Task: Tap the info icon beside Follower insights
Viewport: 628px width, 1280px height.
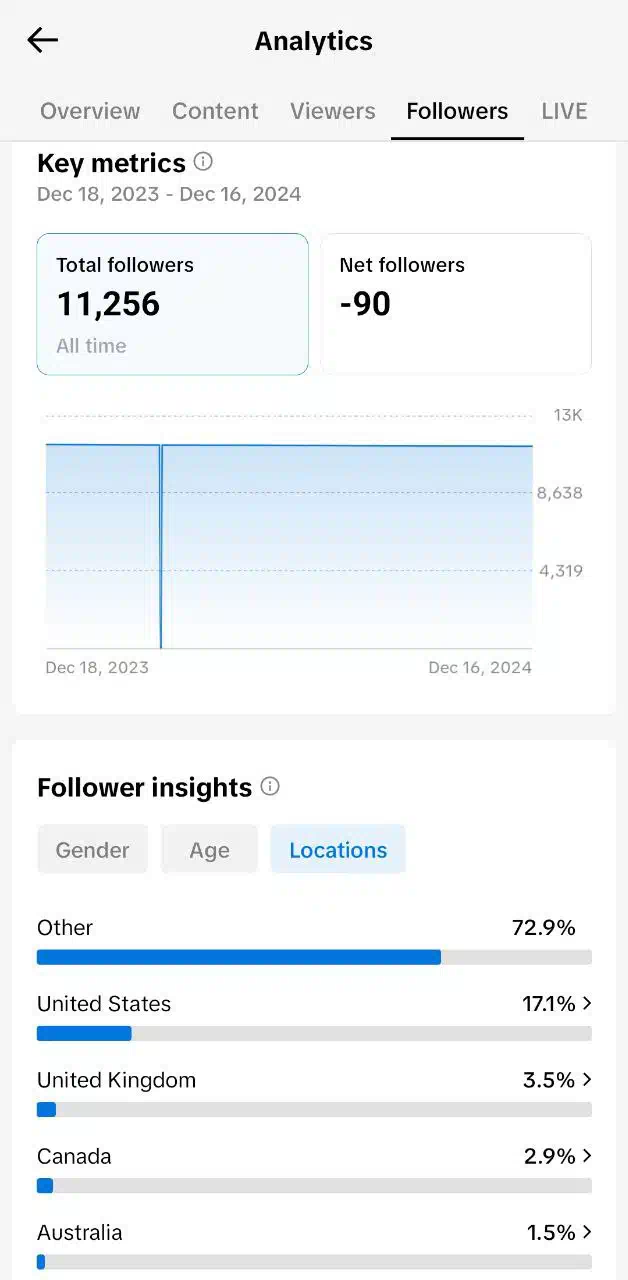Action: (270, 787)
